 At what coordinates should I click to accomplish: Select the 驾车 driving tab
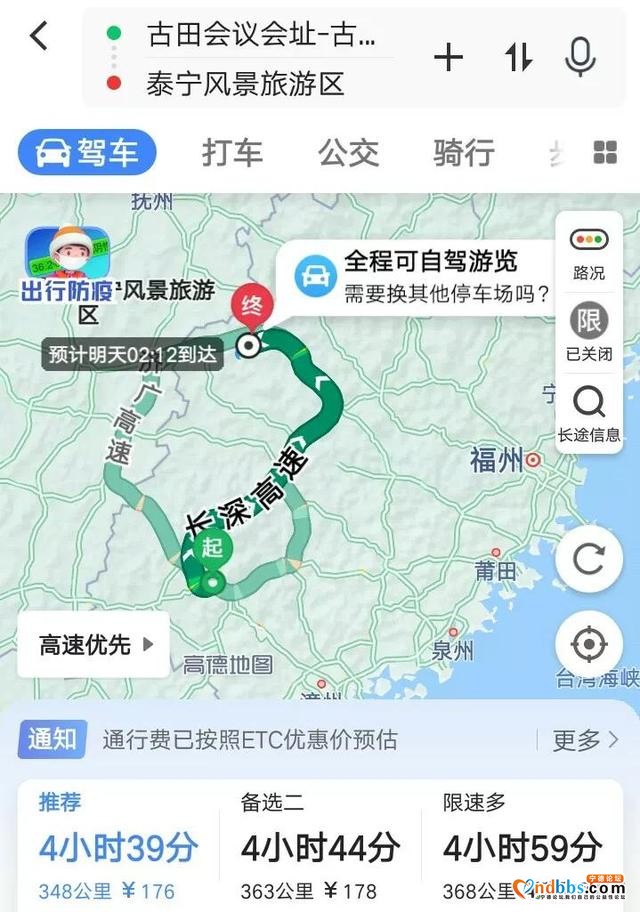(87, 153)
